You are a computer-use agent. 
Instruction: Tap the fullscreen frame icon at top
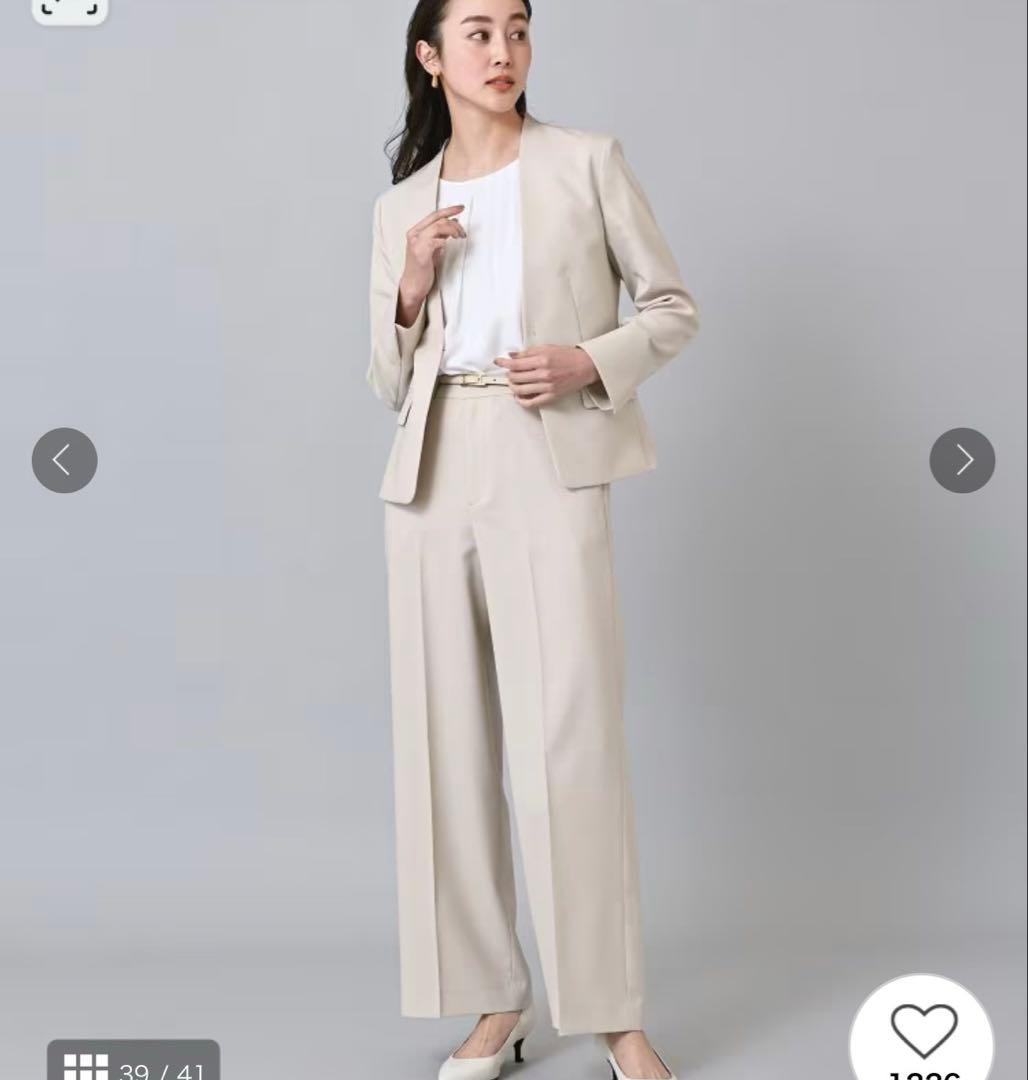(70, 9)
